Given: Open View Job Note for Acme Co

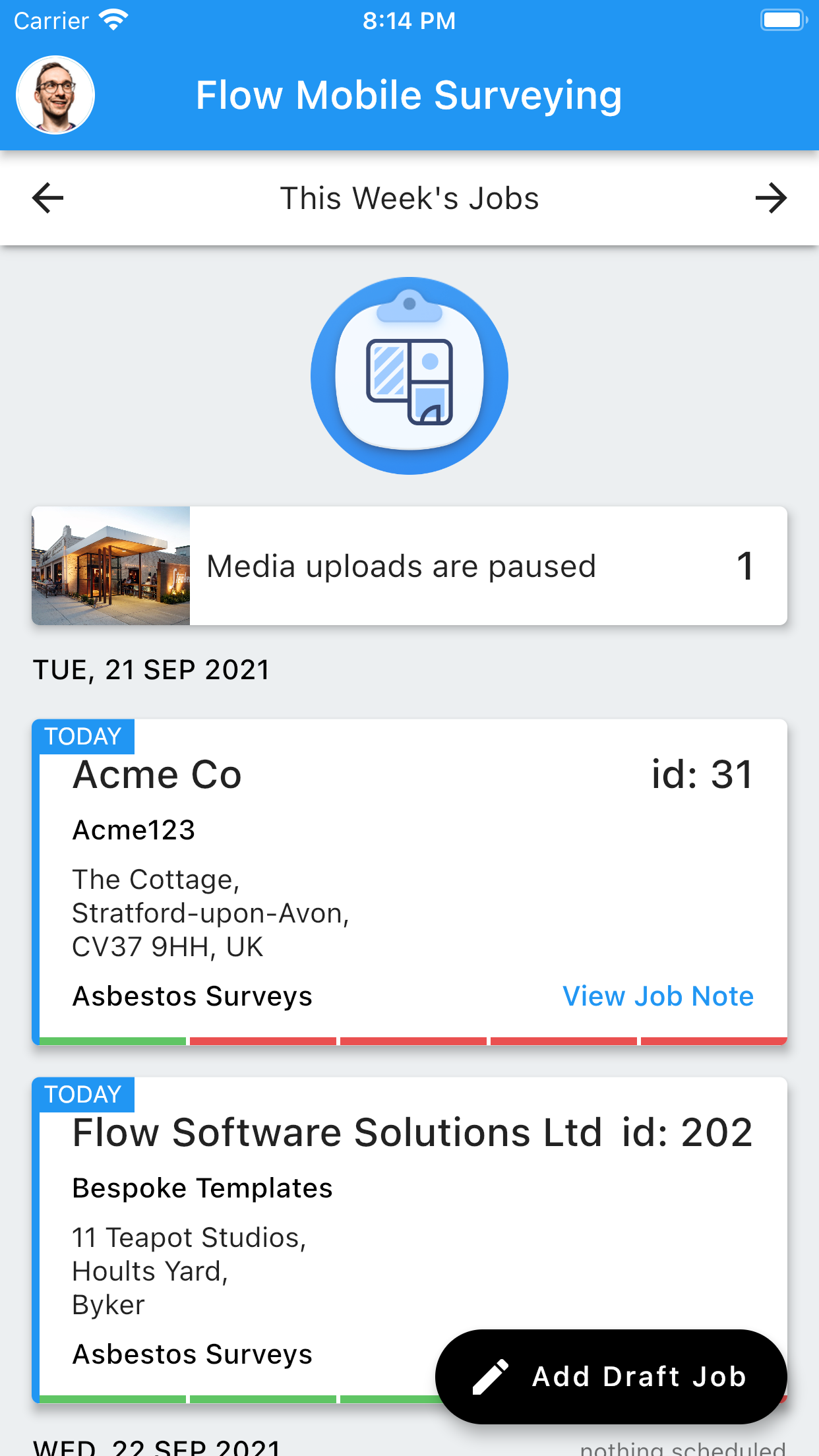Looking at the screenshot, I should [x=657, y=996].
